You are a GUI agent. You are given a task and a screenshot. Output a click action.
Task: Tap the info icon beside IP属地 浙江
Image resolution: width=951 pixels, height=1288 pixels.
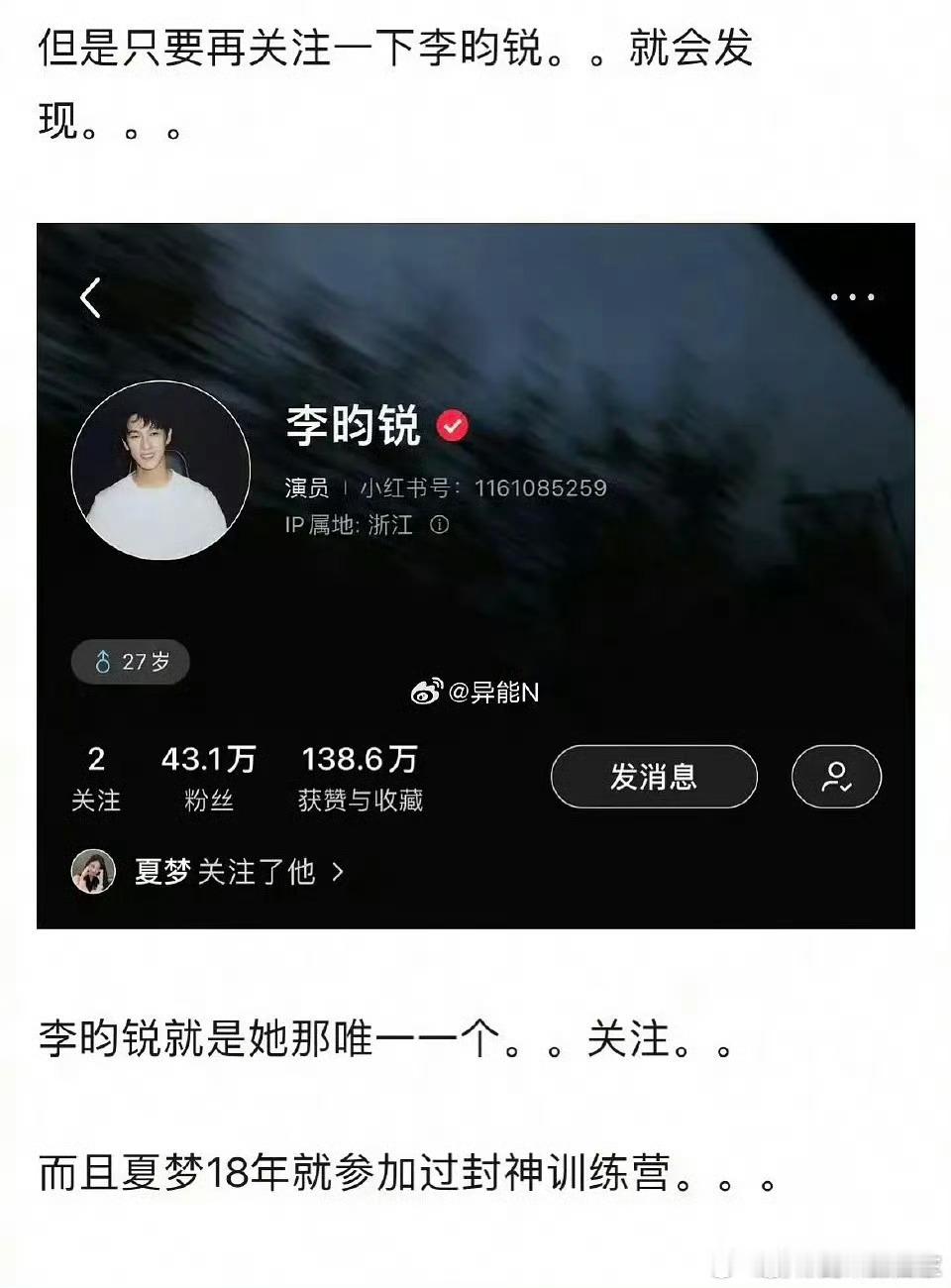437,525
